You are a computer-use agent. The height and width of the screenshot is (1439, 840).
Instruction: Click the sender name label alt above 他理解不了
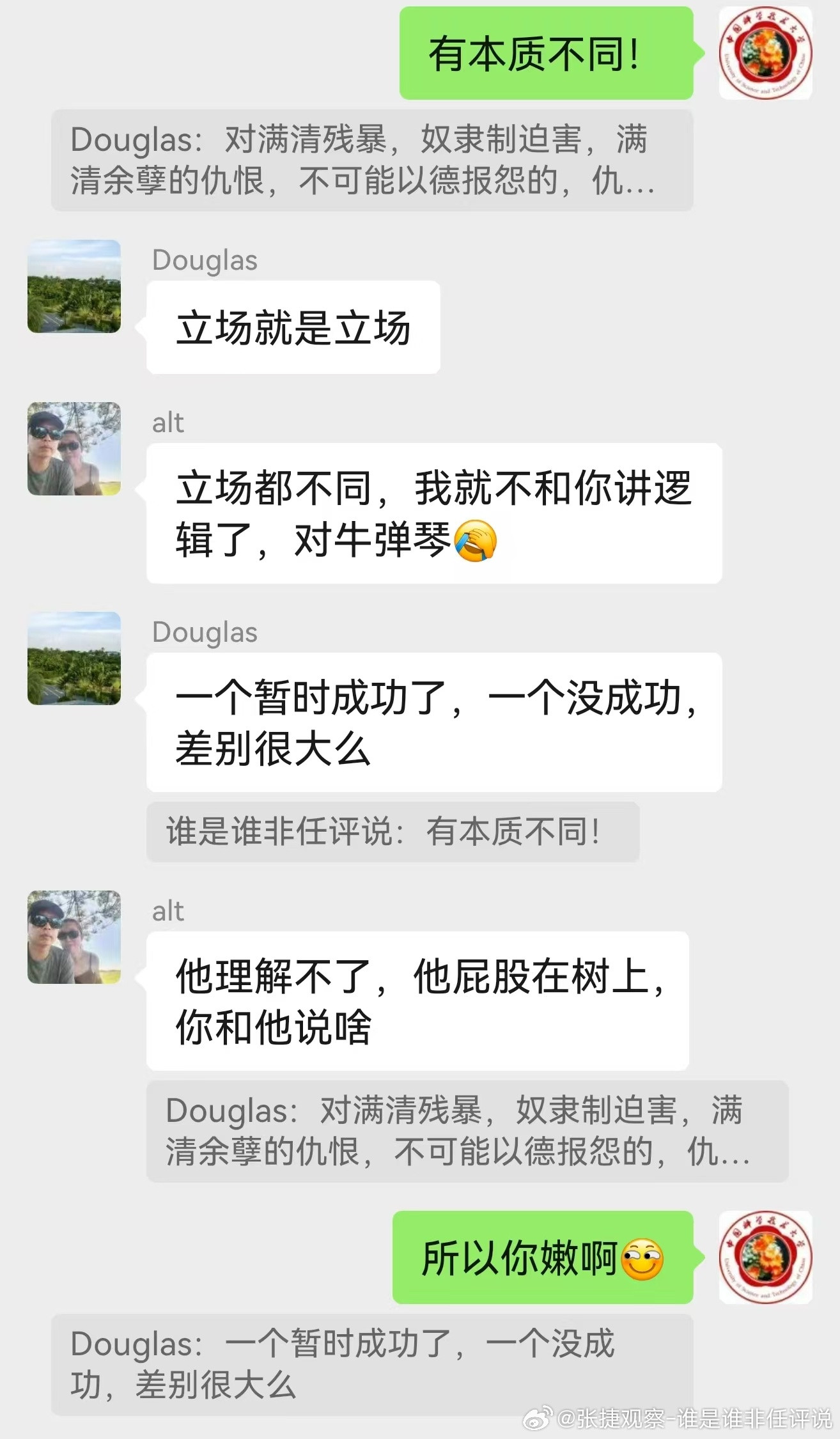tap(168, 913)
